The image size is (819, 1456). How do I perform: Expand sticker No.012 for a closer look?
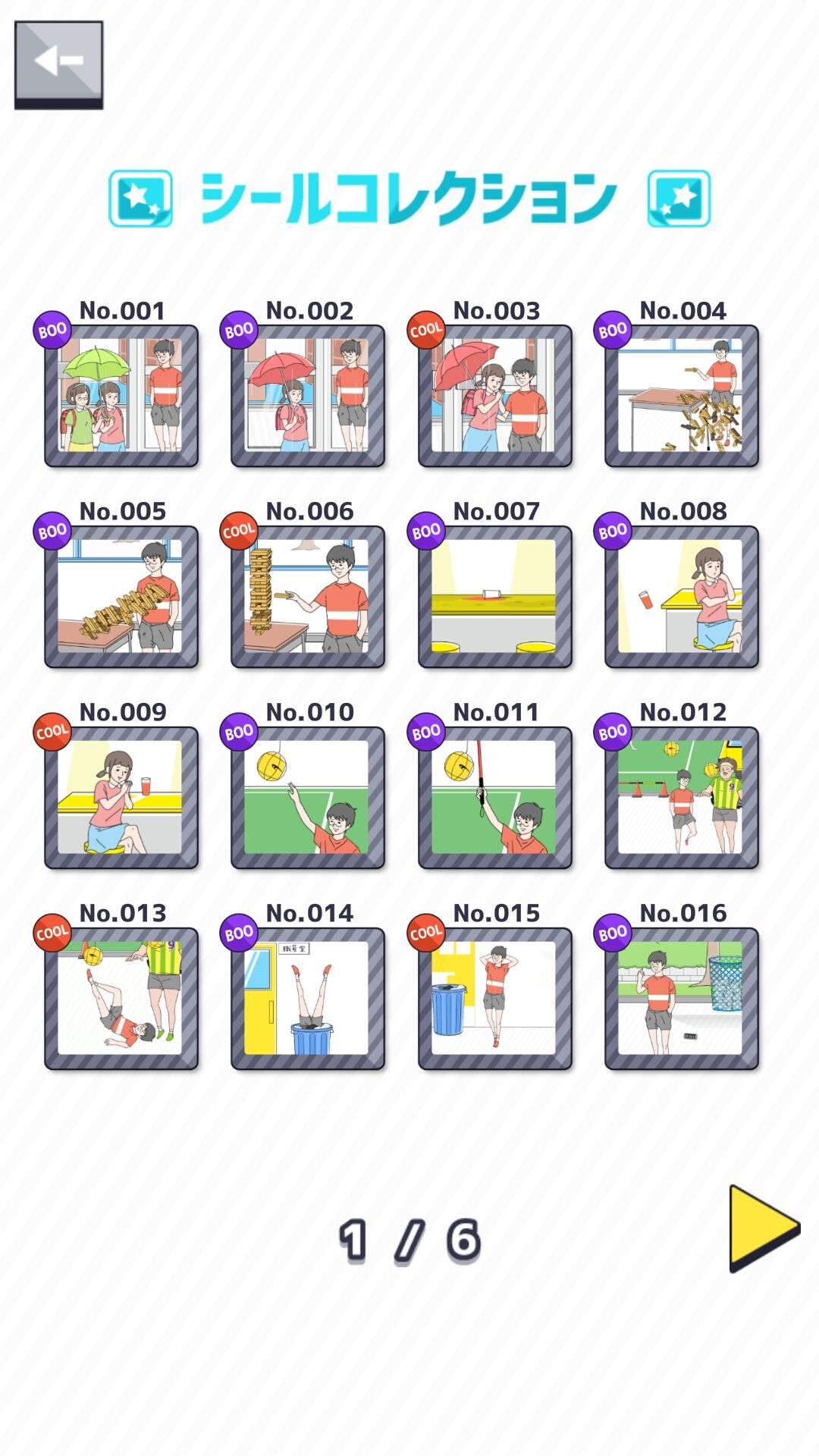[x=682, y=796]
